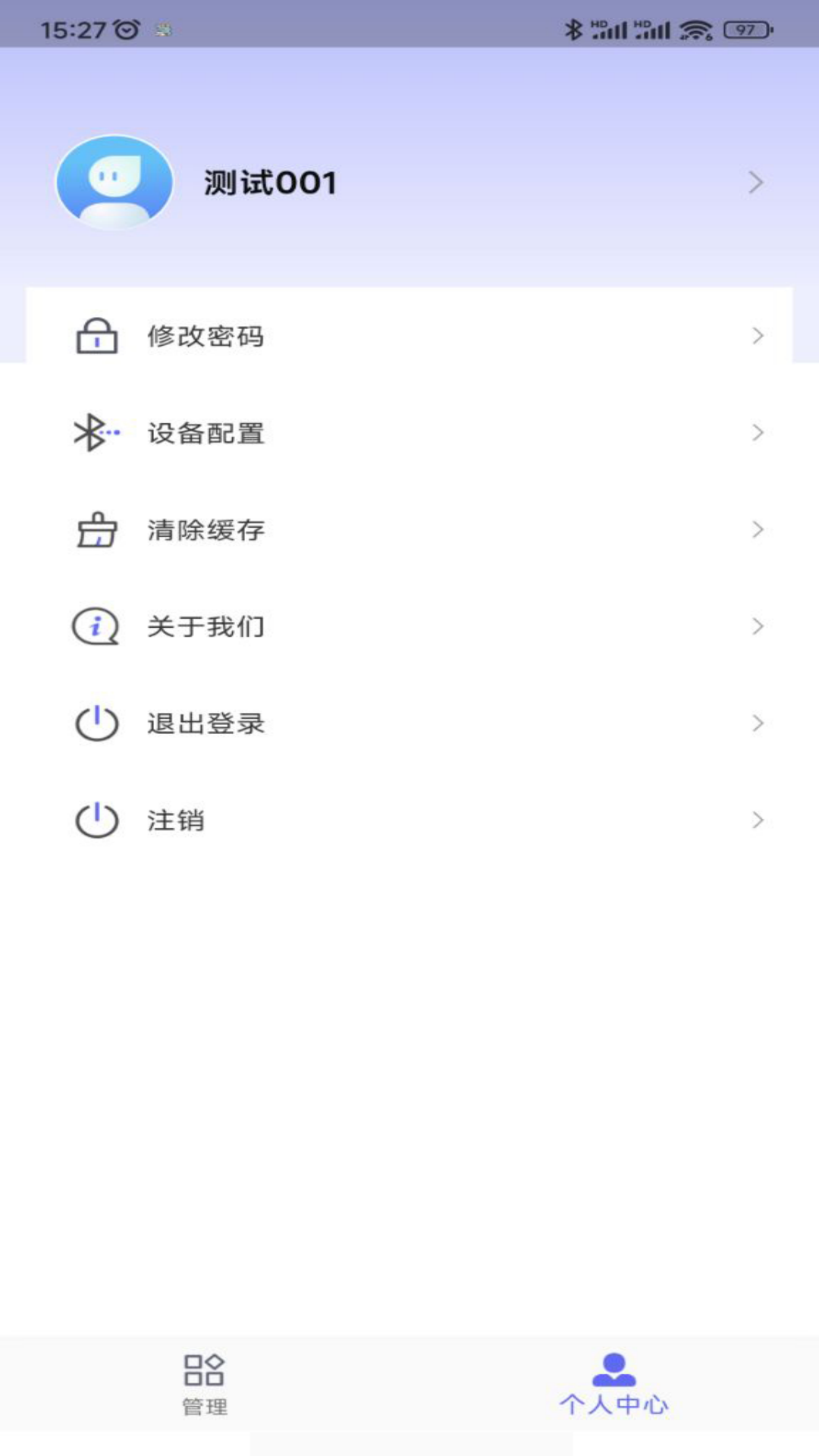
Task: Click the broom icon next to 清除缓存
Action: coord(96,530)
